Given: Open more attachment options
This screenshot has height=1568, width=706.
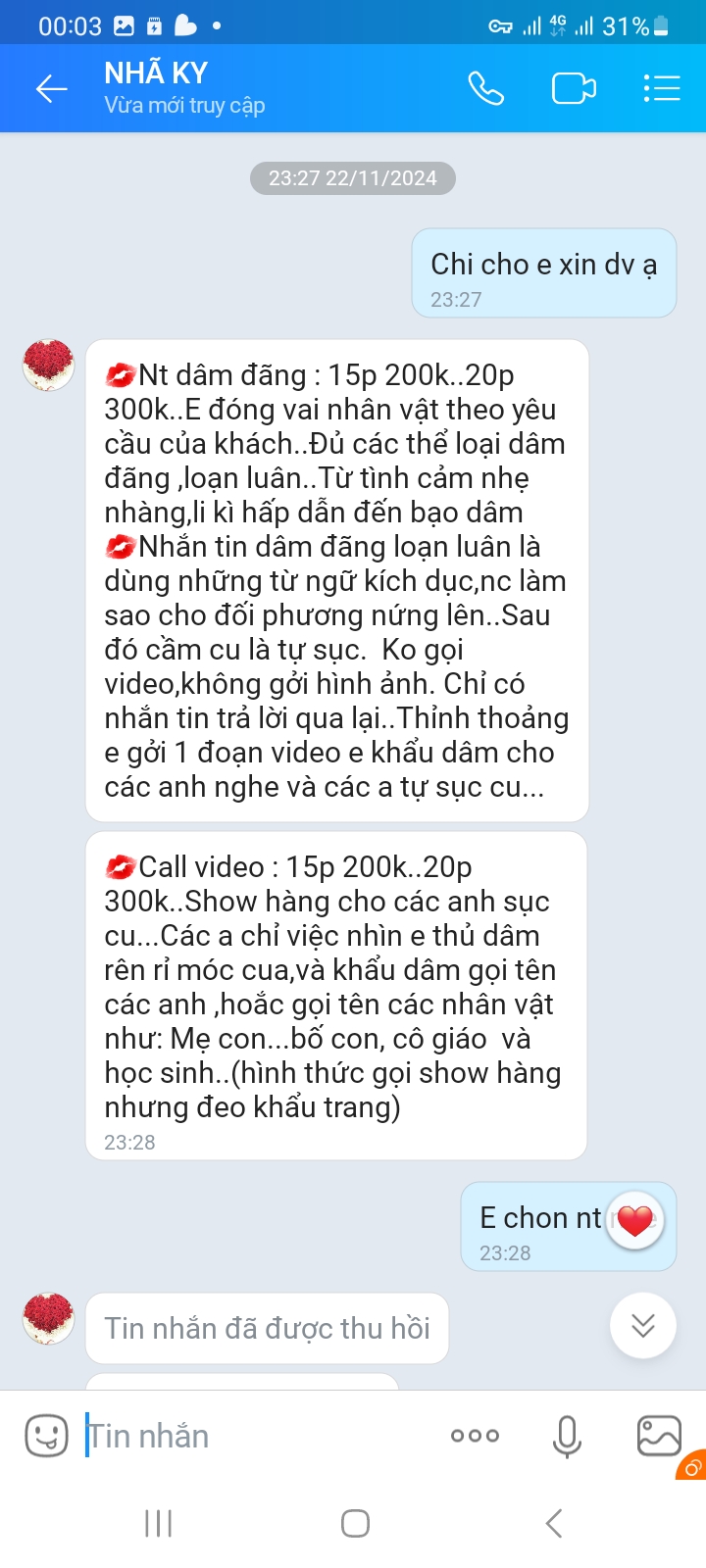Looking at the screenshot, I should tap(475, 1436).
